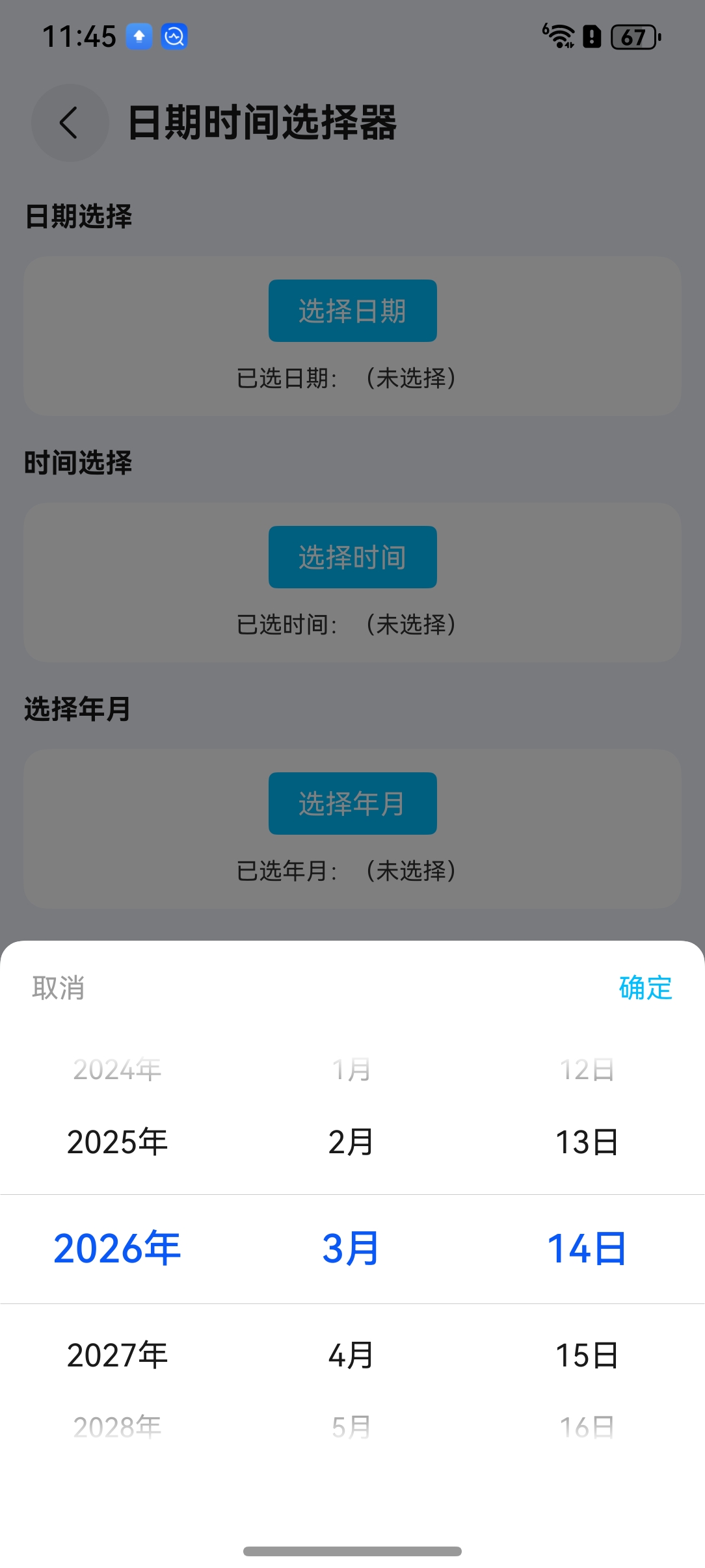Tap the selected 3月 value
Screen dimensions: 705x1568
350,1248
